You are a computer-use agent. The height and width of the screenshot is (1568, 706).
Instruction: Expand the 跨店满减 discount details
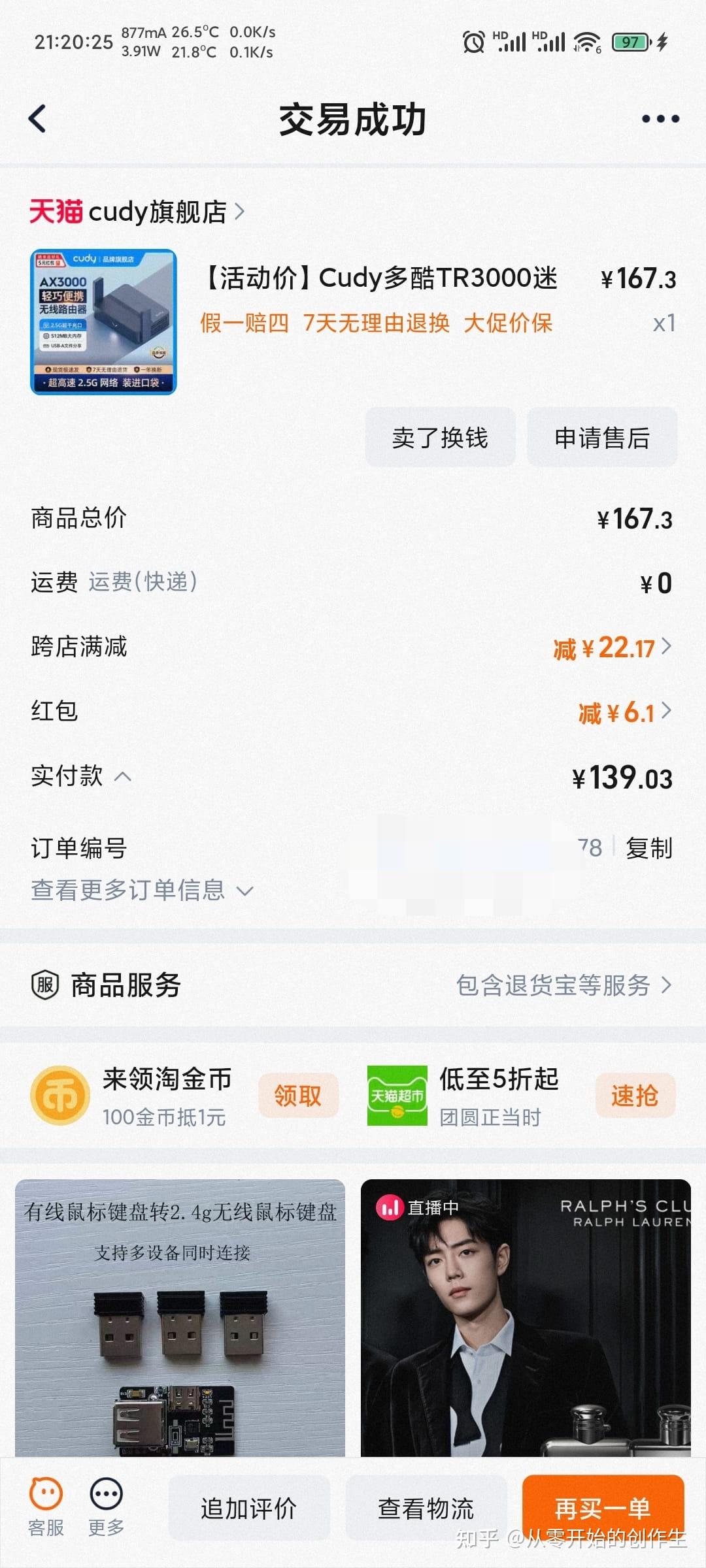coord(668,647)
